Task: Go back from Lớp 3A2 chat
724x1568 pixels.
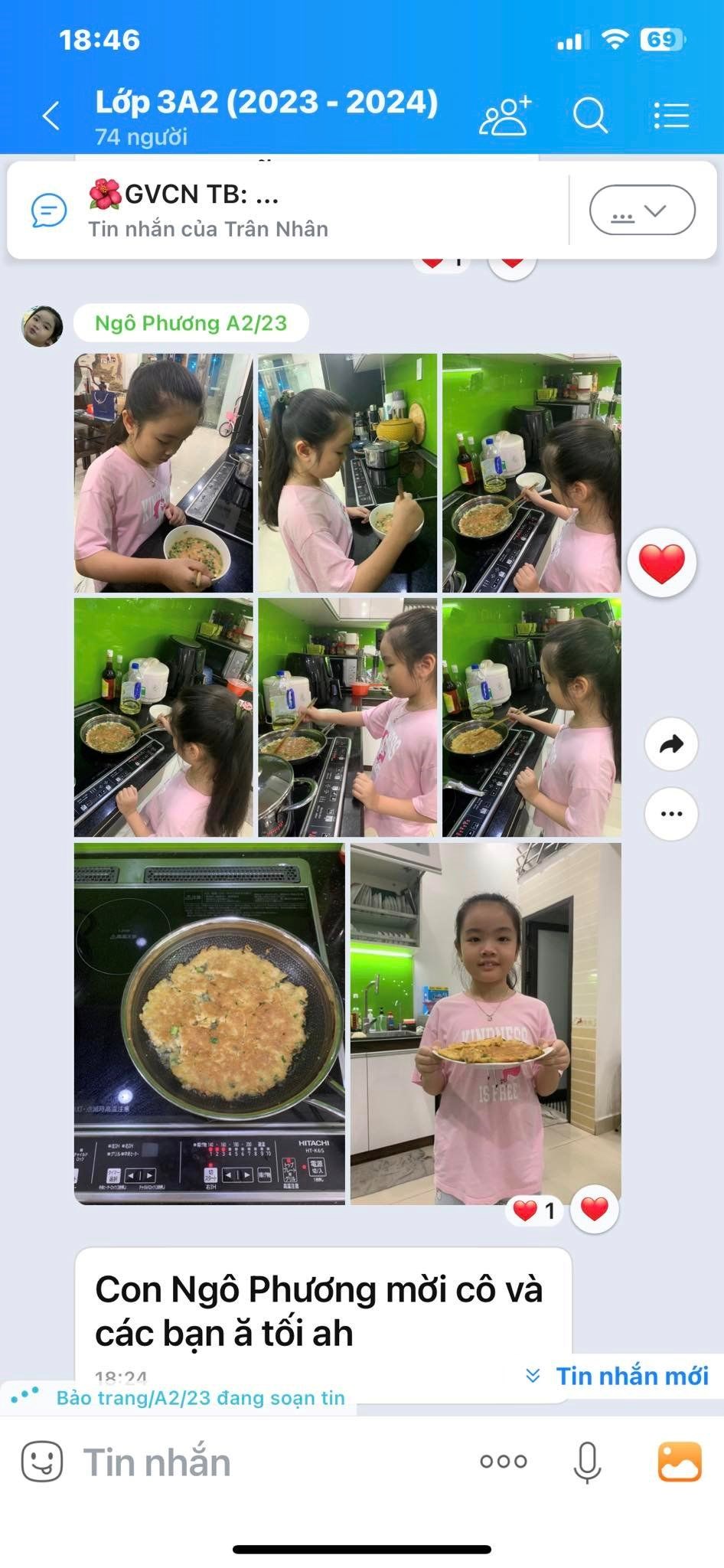Action: click(x=51, y=116)
